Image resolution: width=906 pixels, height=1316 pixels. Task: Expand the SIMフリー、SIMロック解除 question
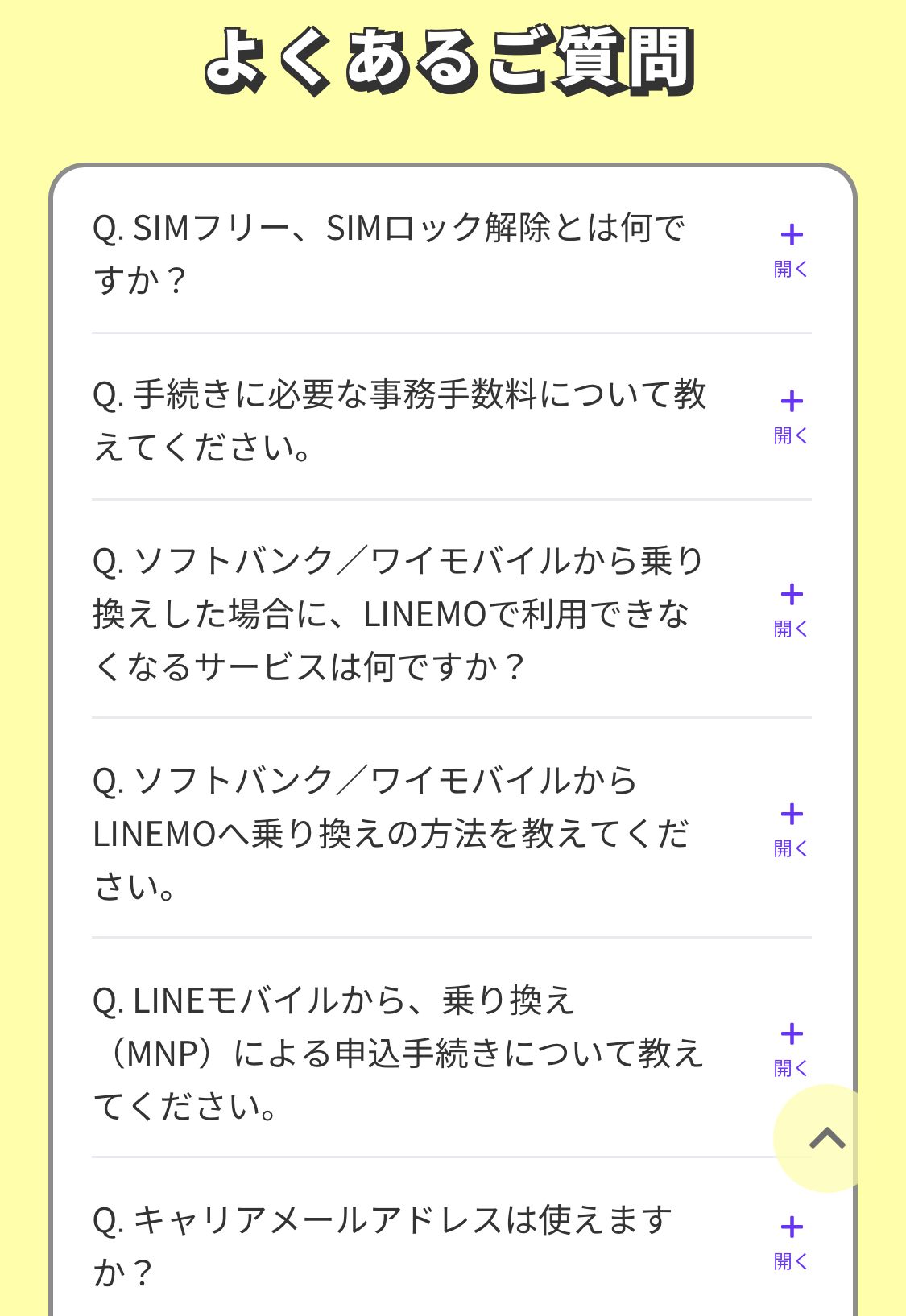click(791, 250)
